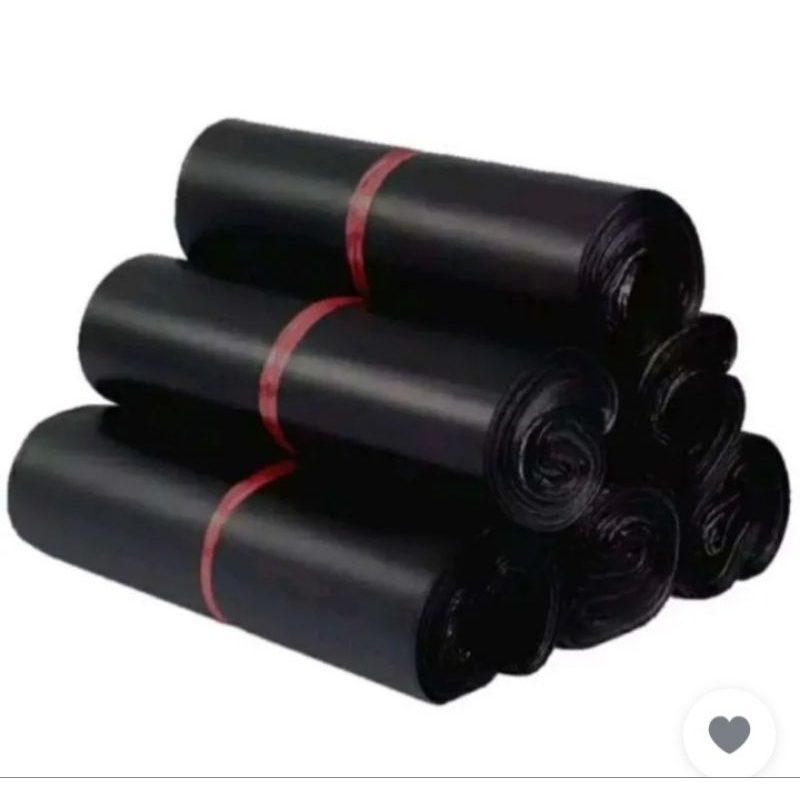800x800 pixels.
Task: Add this product to favorites with the heart
Action: (x=729, y=735)
